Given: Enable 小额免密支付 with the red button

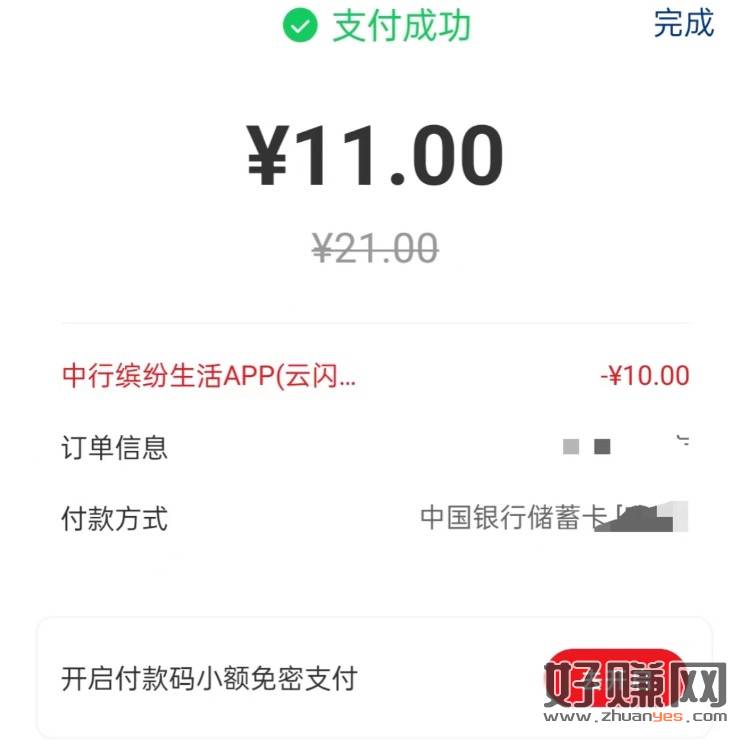Looking at the screenshot, I should click(614, 680).
